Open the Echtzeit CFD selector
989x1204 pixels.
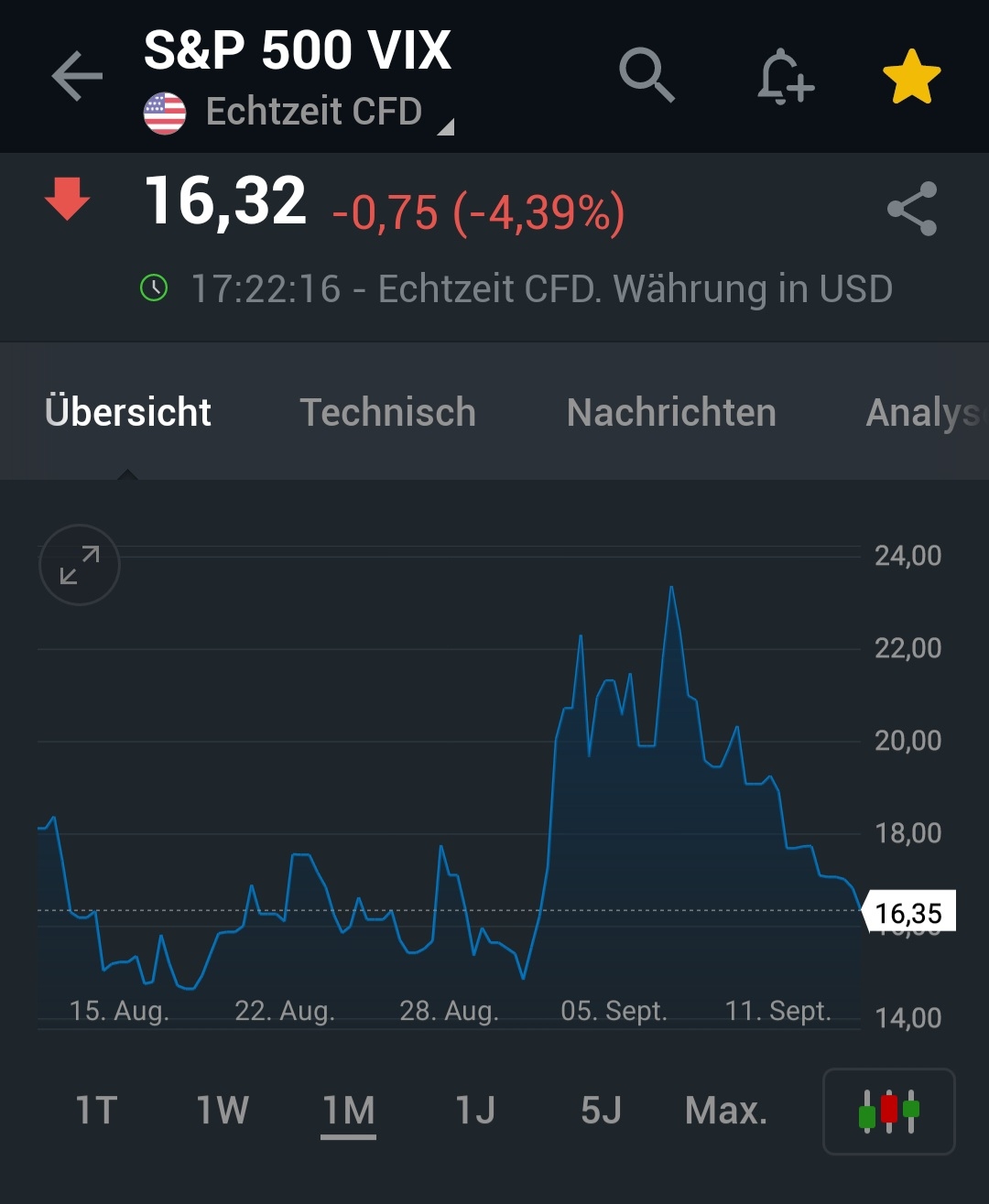pyautogui.click(x=315, y=111)
